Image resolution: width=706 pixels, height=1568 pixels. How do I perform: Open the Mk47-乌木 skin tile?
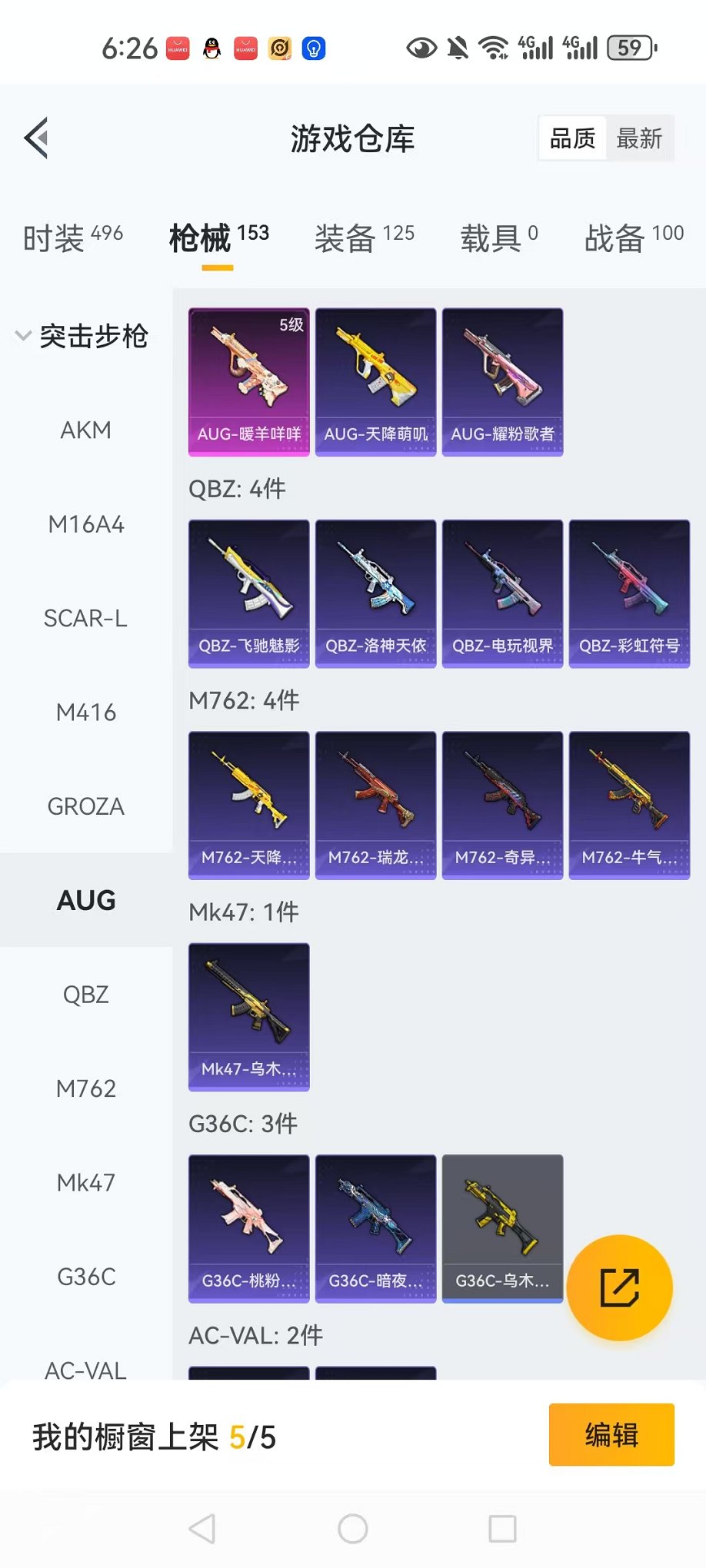[x=248, y=1016]
